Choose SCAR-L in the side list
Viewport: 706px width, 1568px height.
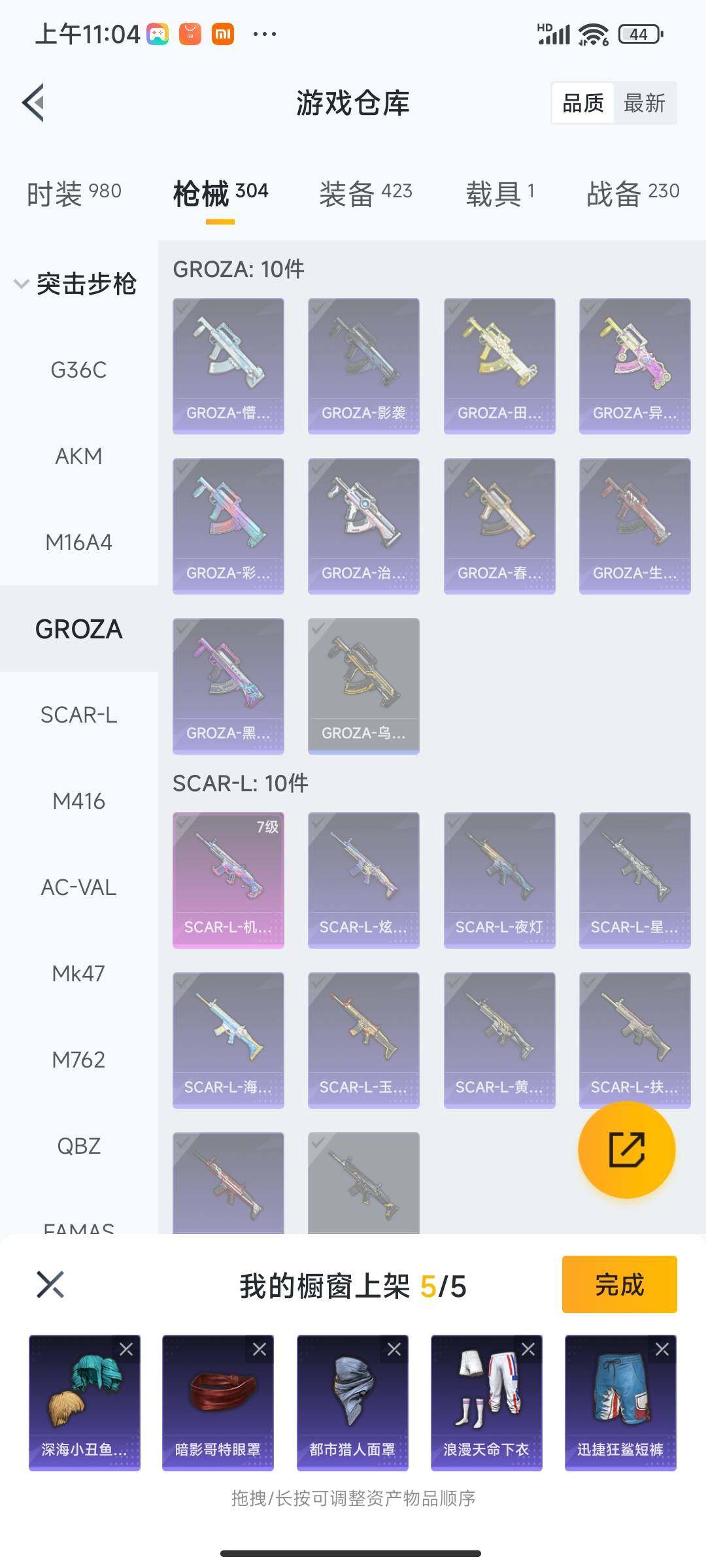78,715
